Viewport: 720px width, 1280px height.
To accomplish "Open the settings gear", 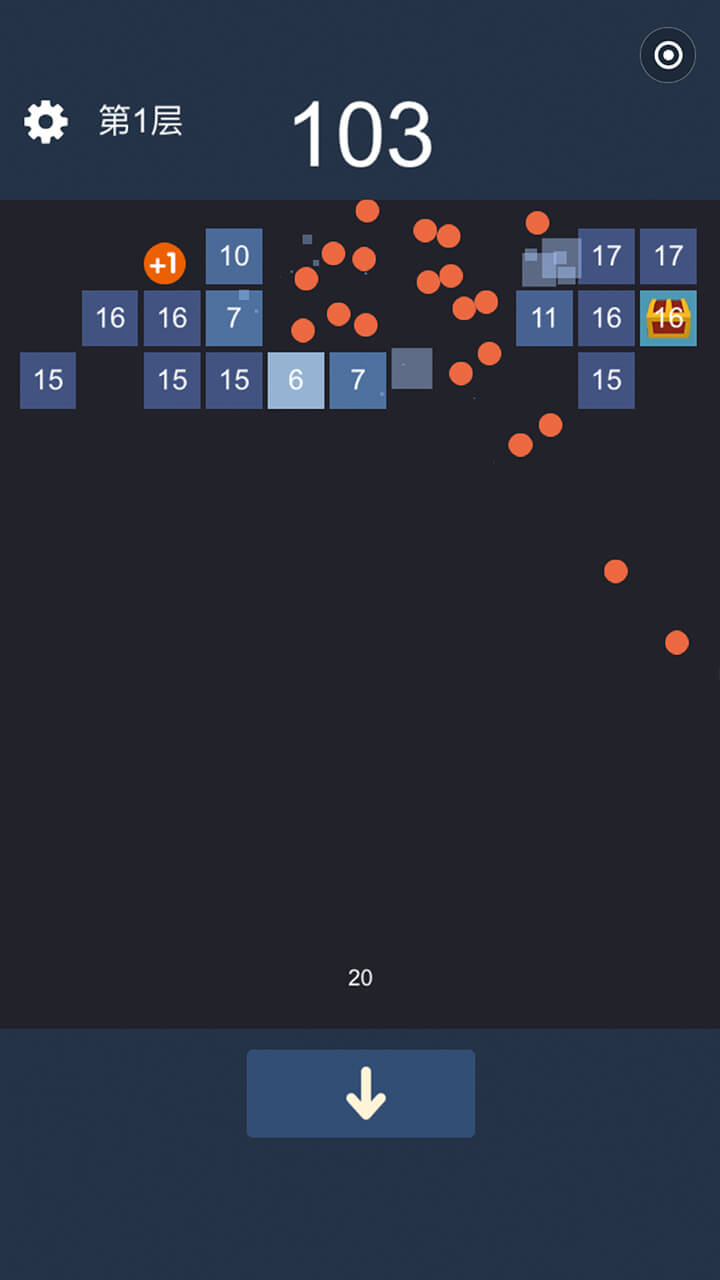I will [46, 122].
